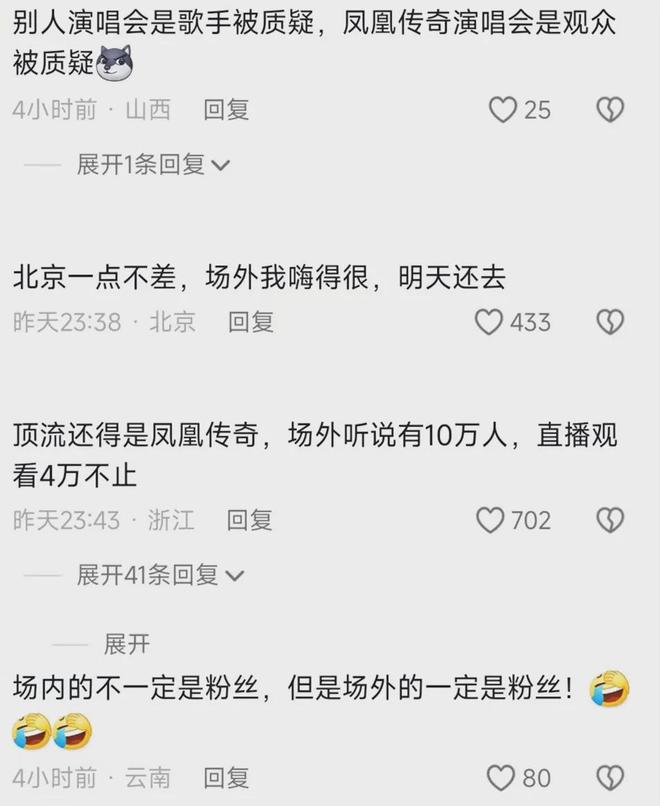Dislike the 云南 comment about 场外粉丝

tap(610, 778)
